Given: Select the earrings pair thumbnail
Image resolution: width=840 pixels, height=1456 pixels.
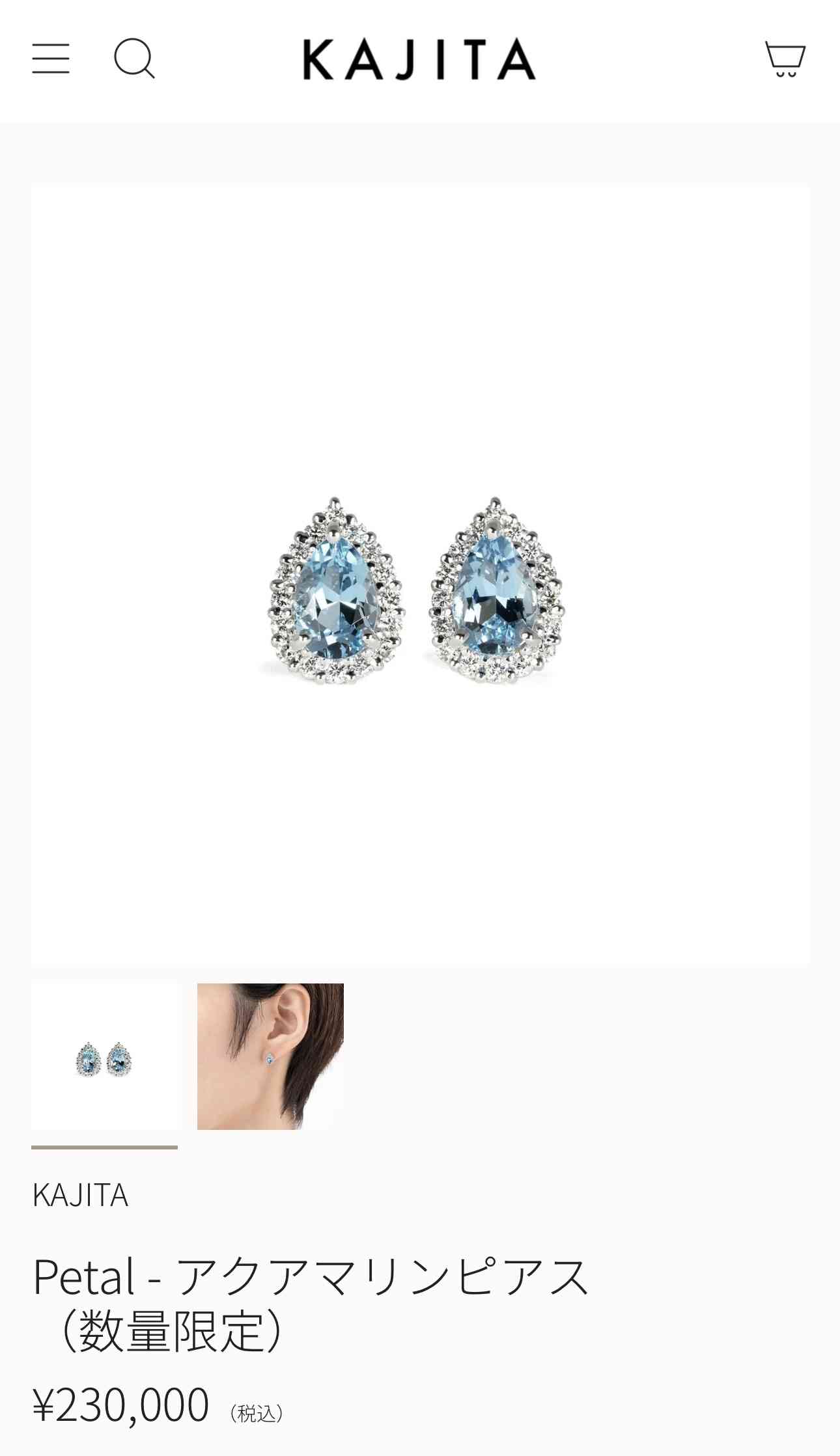Looking at the screenshot, I should pyautogui.click(x=104, y=1056).
